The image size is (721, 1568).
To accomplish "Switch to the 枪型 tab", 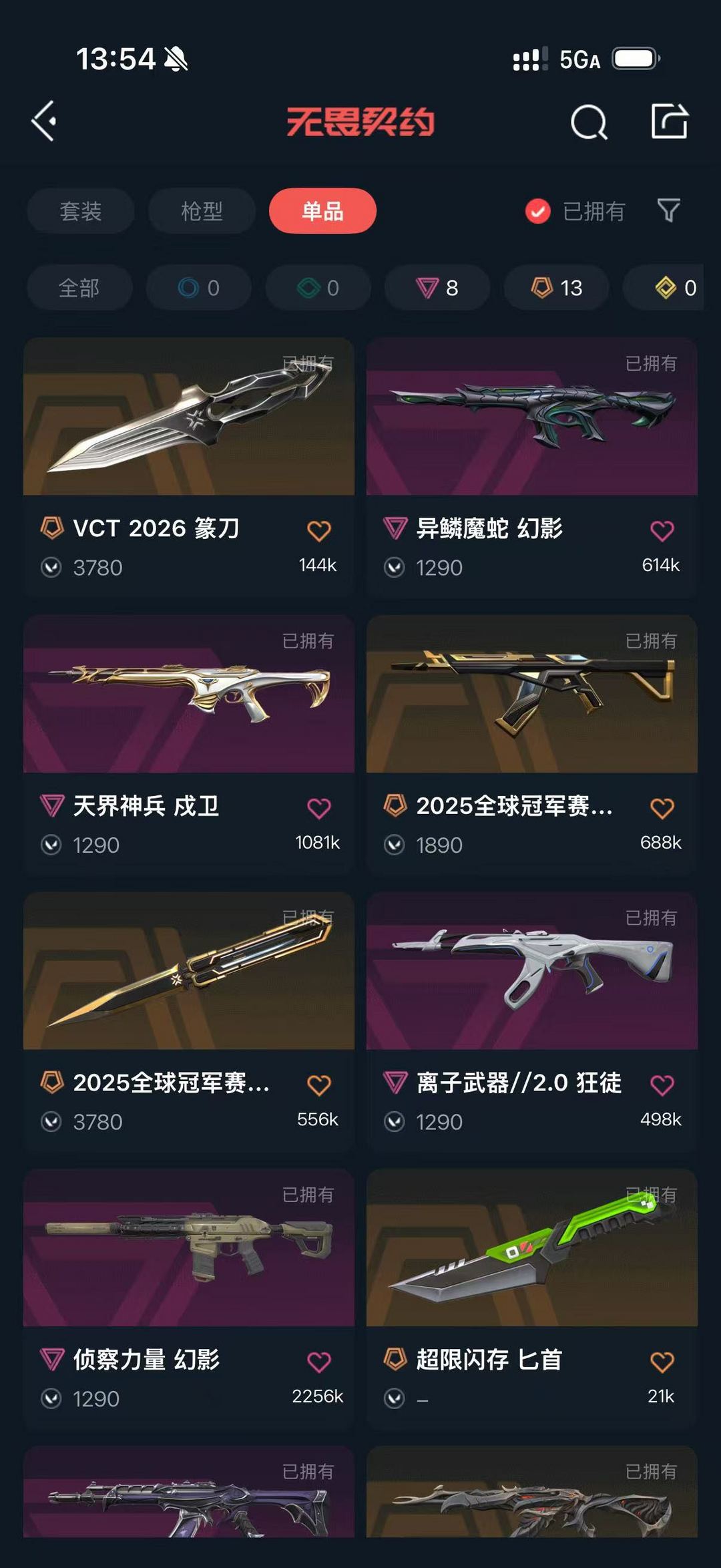I will point(200,211).
